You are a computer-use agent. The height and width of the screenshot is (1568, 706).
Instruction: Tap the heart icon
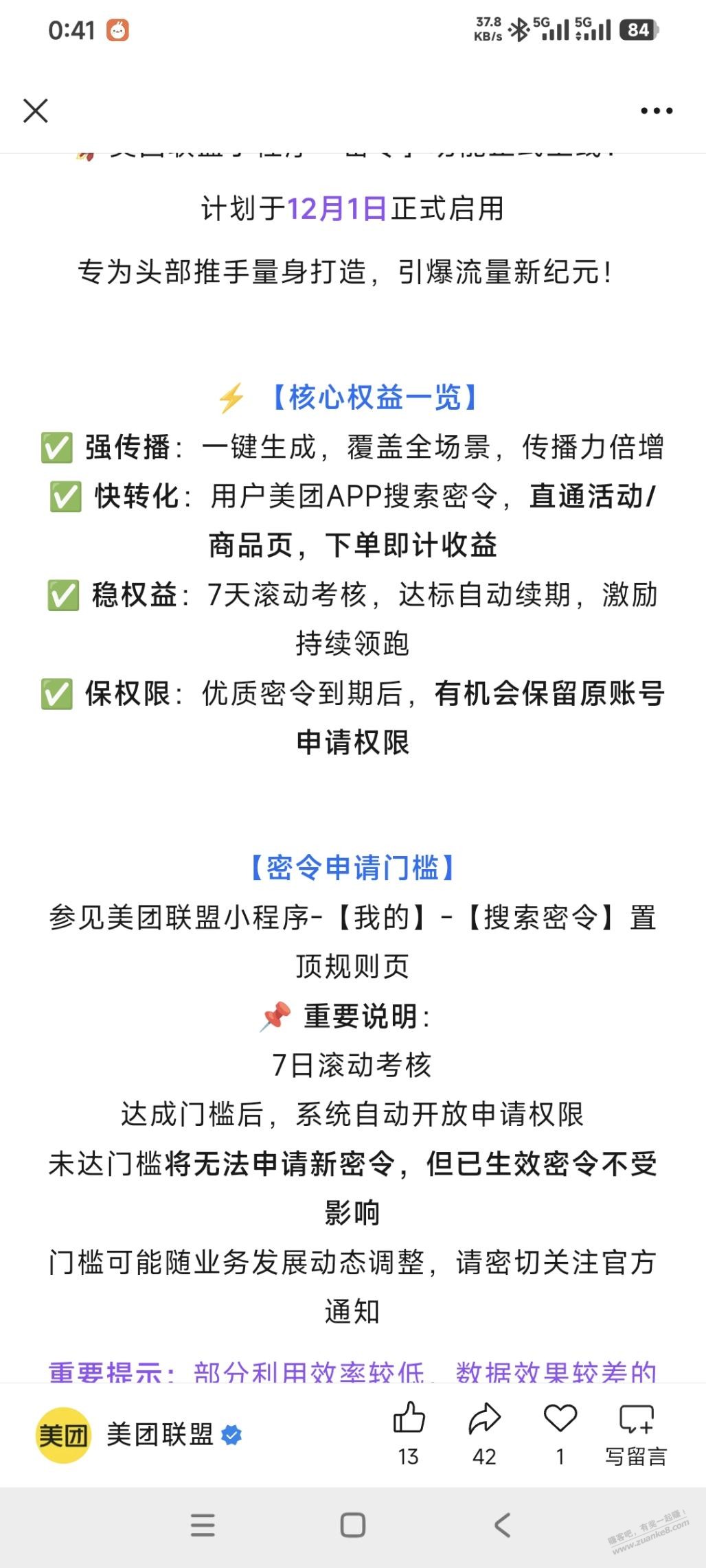560,1420
